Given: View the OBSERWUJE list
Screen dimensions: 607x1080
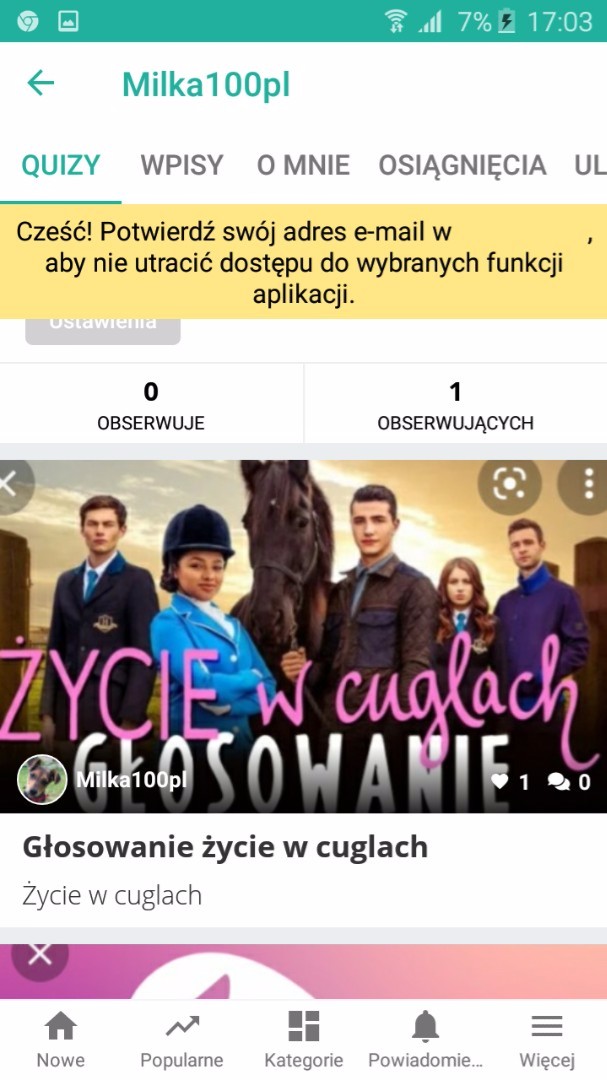Looking at the screenshot, I should coord(151,405).
